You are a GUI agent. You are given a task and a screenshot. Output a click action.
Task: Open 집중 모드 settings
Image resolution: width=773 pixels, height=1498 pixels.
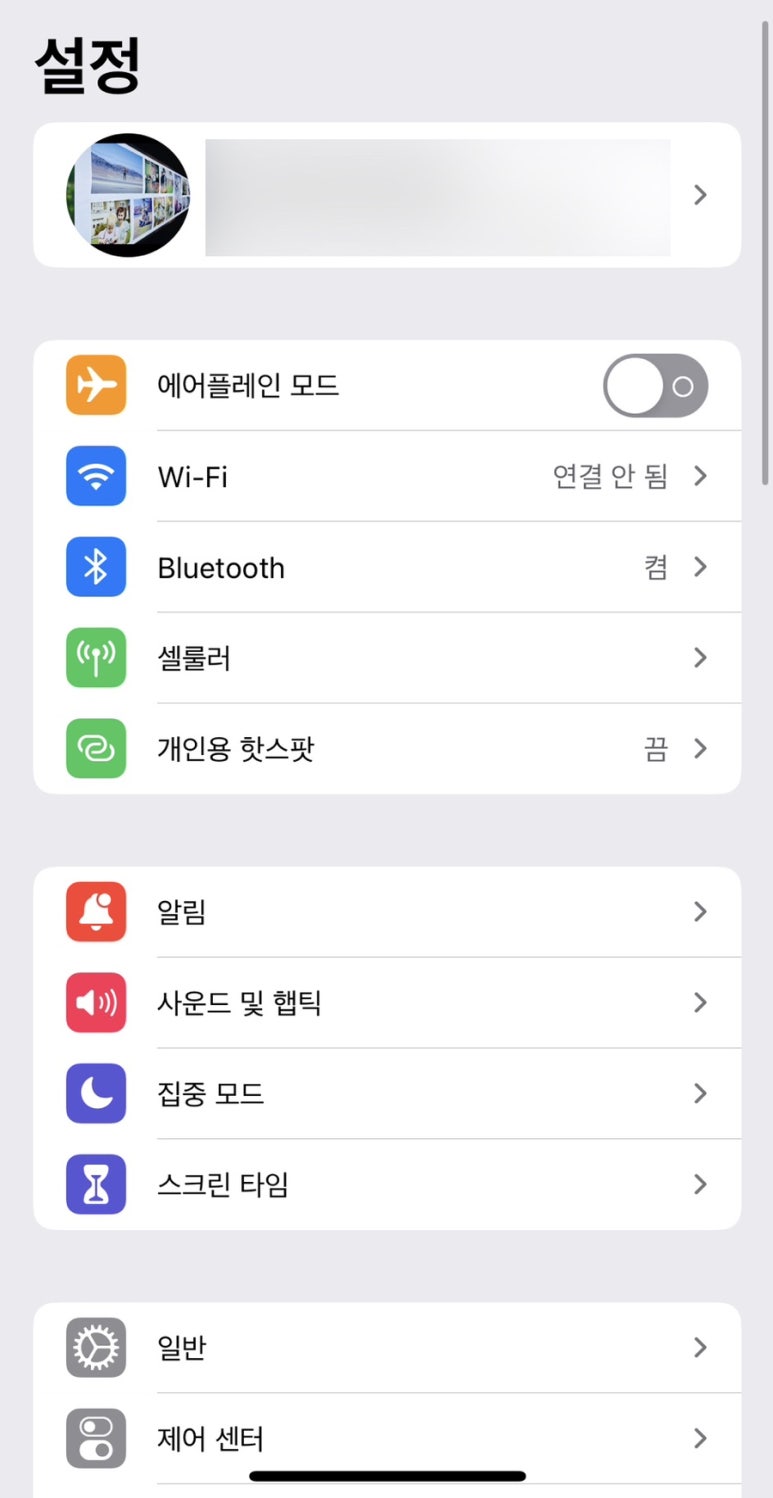click(x=387, y=1094)
